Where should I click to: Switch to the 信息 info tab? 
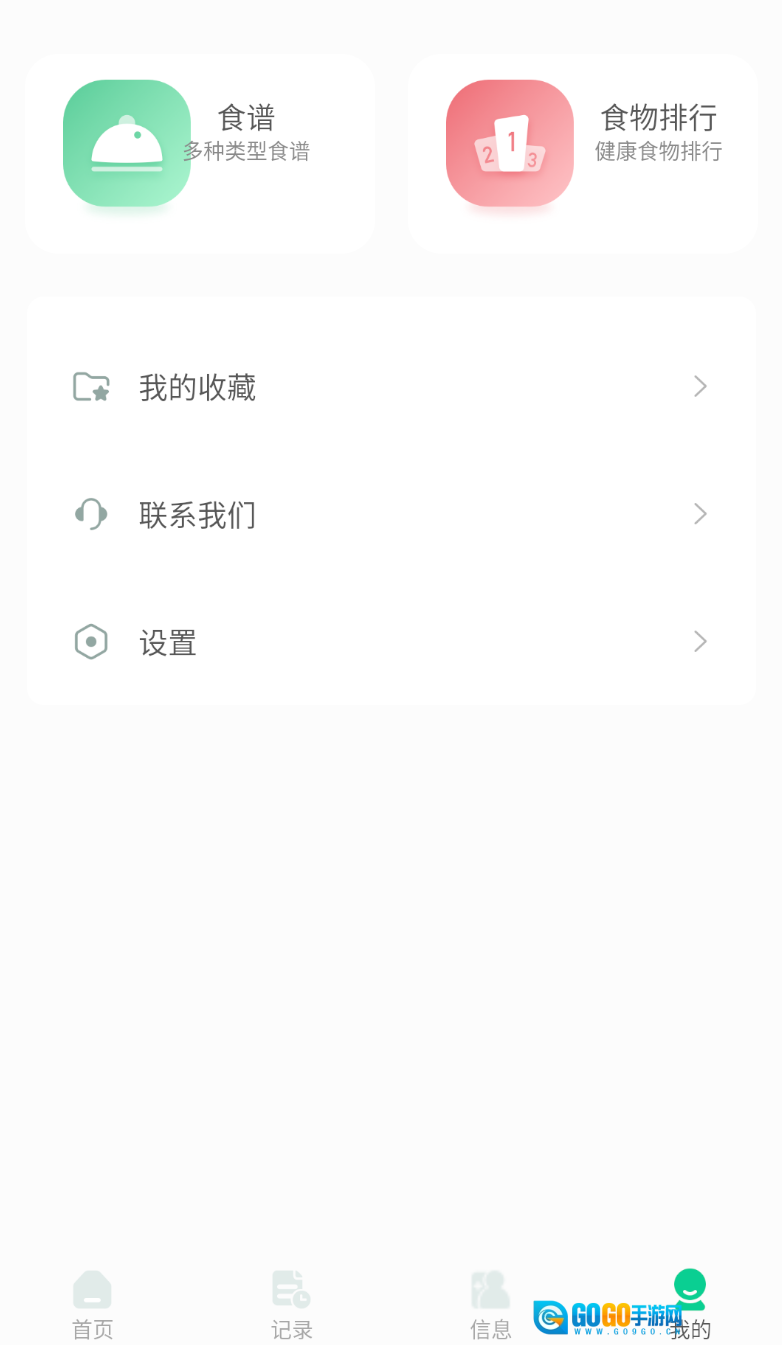click(x=491, y=1303)
